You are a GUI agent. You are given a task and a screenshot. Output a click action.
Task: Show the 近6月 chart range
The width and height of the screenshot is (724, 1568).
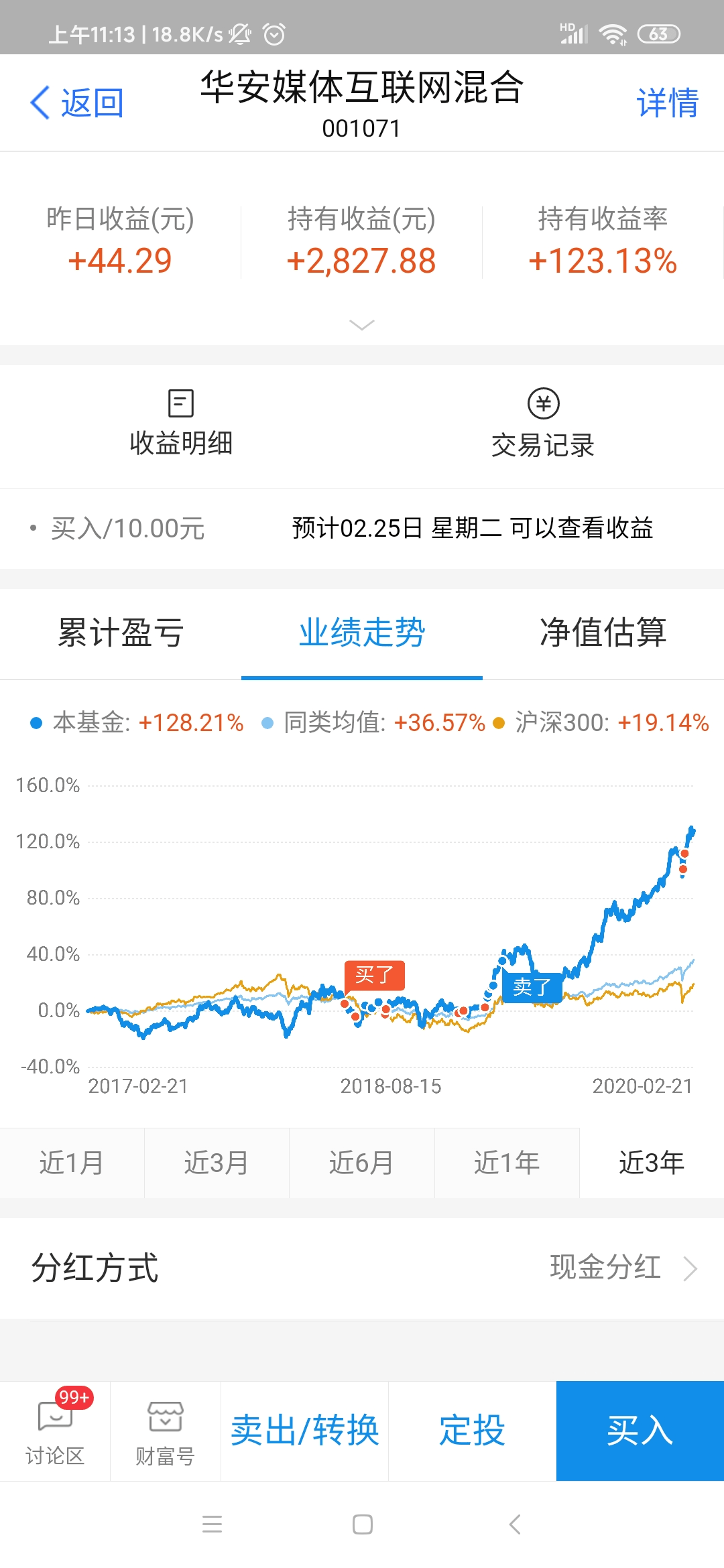[x=361, y=1163]
